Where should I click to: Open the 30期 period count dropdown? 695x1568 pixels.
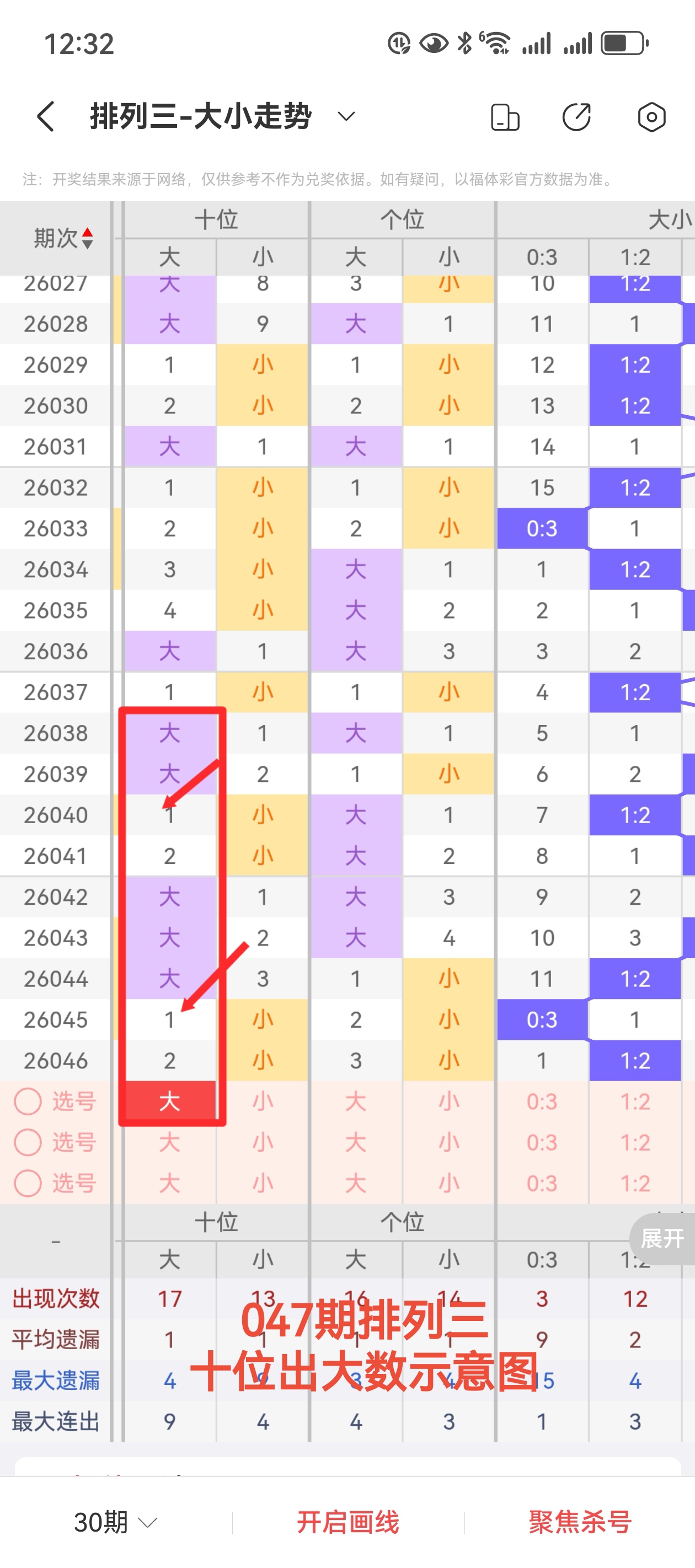[x=116, y=1522]
